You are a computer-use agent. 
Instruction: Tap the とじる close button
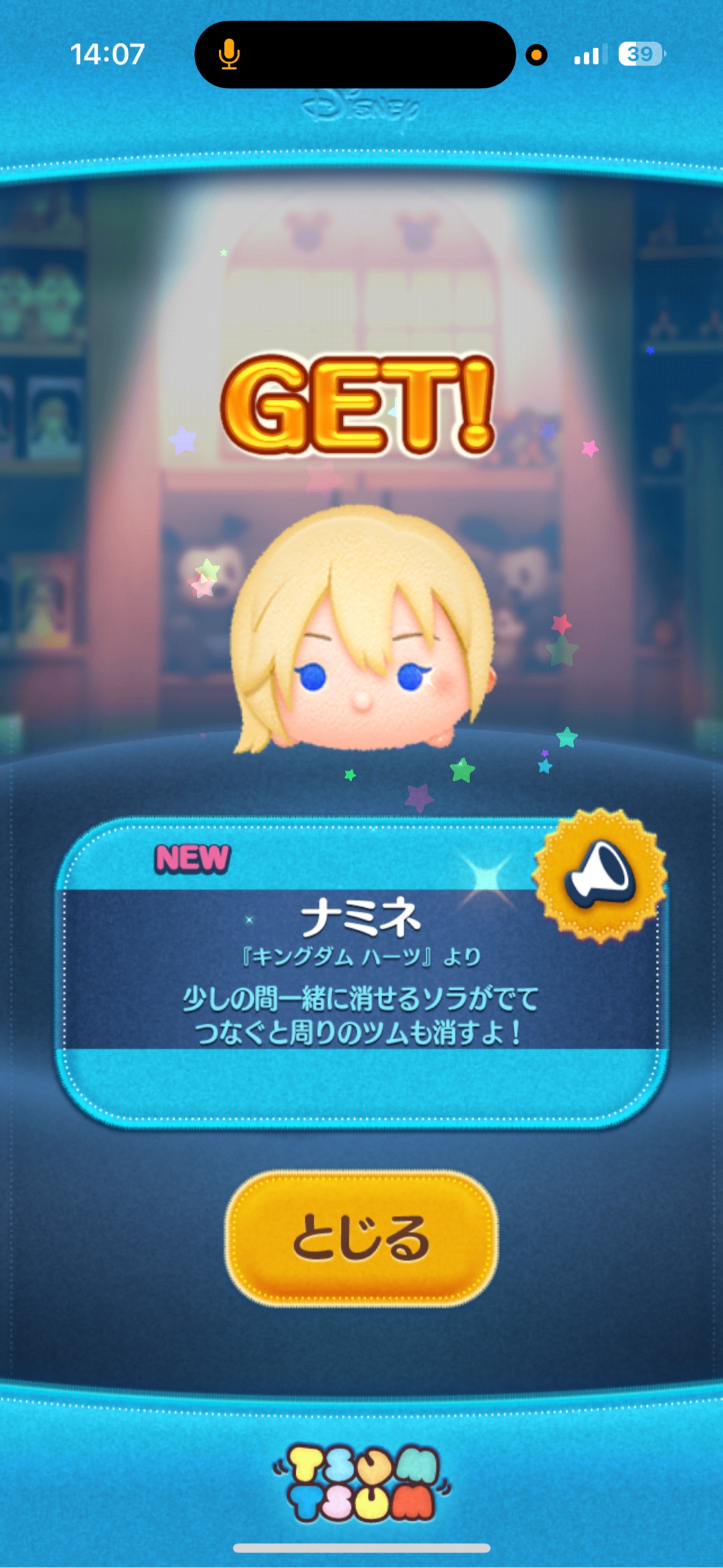[361, 1238]
